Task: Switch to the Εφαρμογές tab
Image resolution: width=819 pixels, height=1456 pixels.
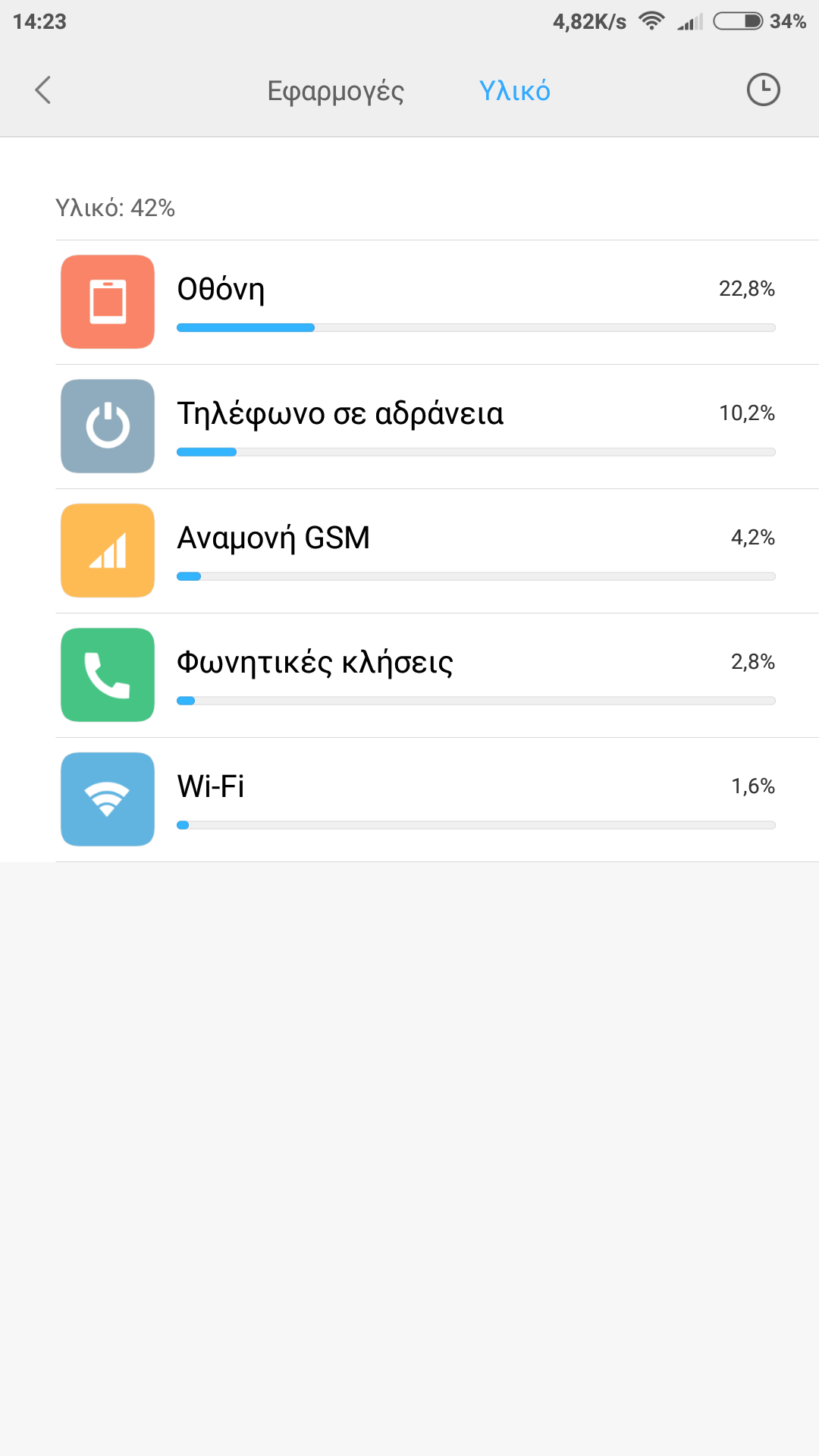Action: [x=335, y=91]
